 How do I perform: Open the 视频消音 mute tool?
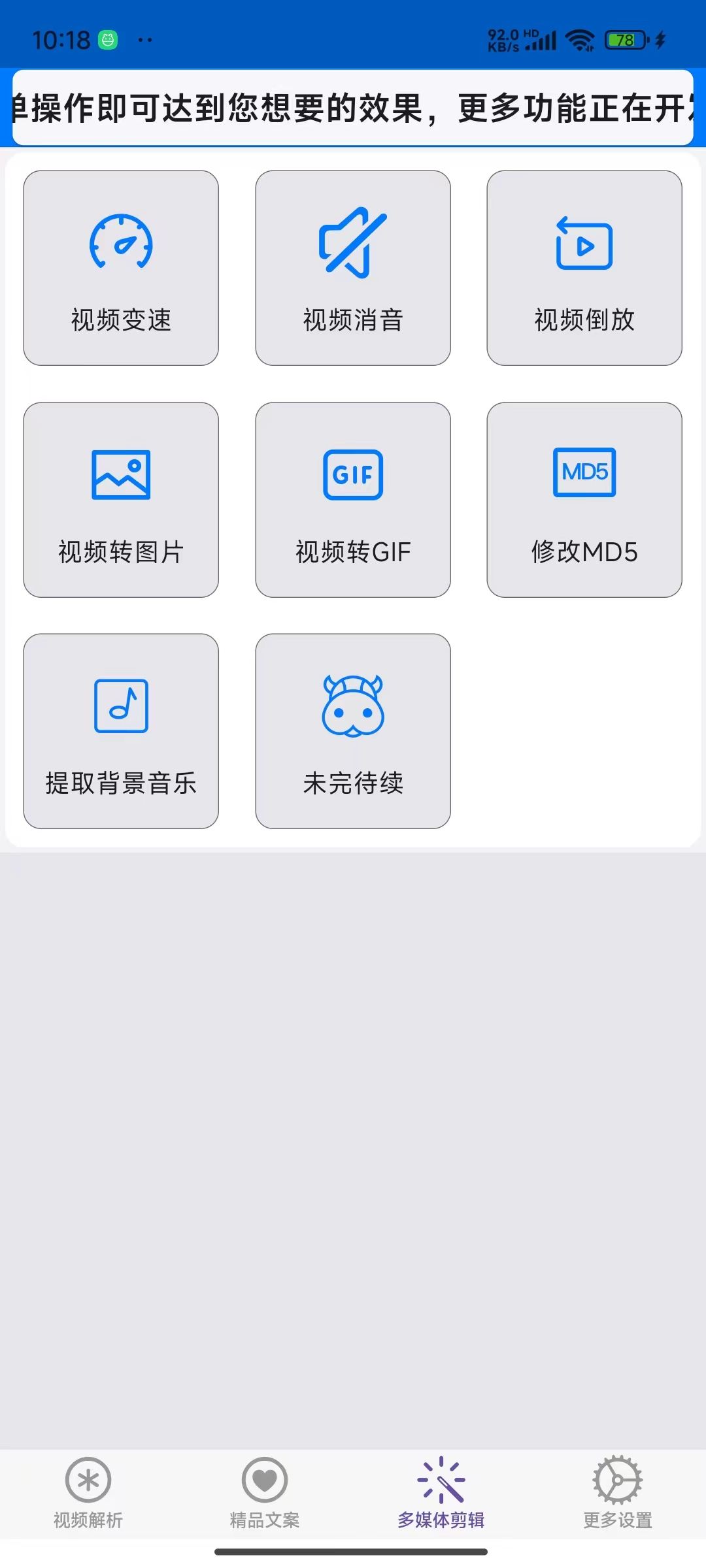(x=353, y=268)
